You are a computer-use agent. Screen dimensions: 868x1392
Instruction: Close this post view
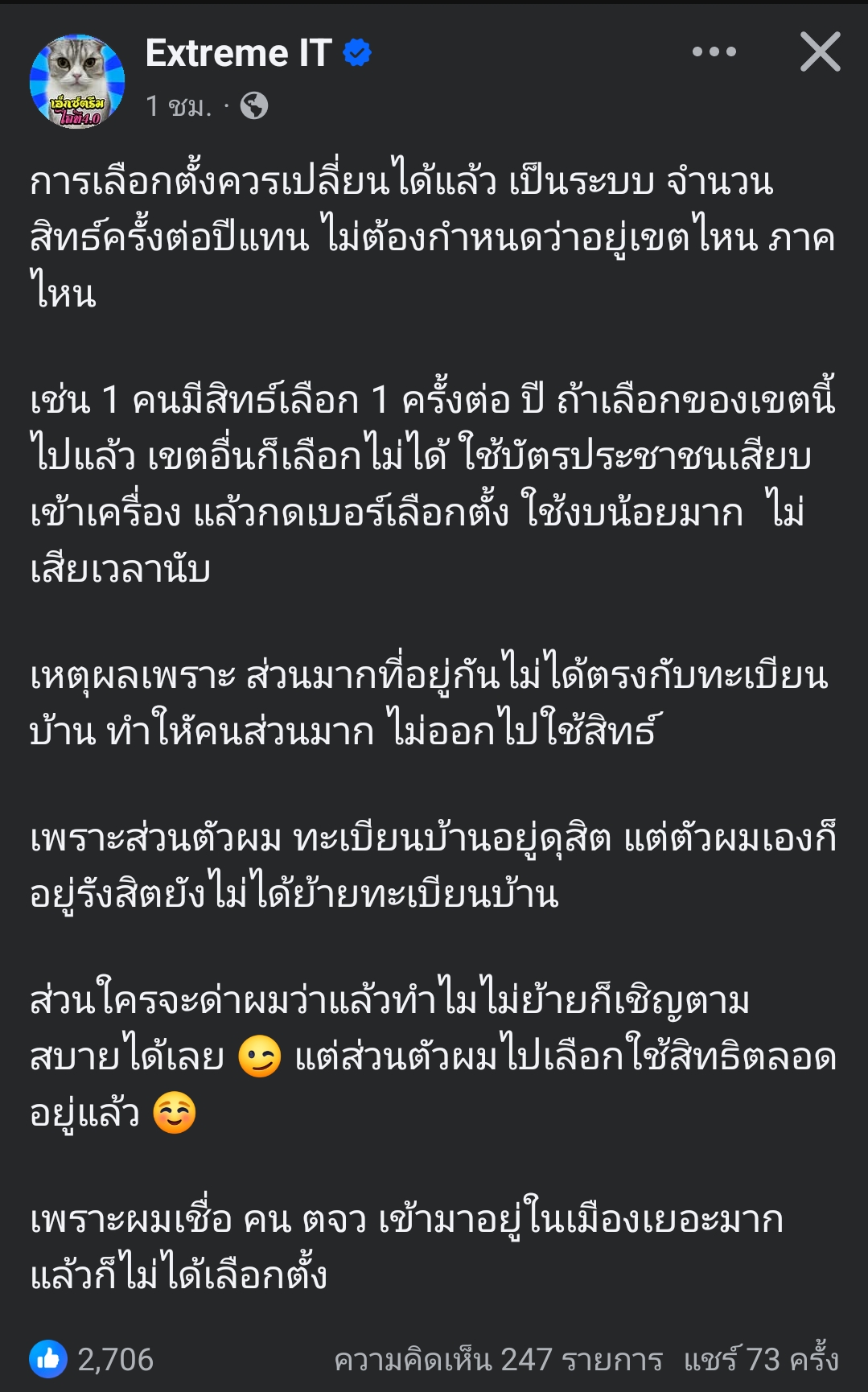pos(820,52)
